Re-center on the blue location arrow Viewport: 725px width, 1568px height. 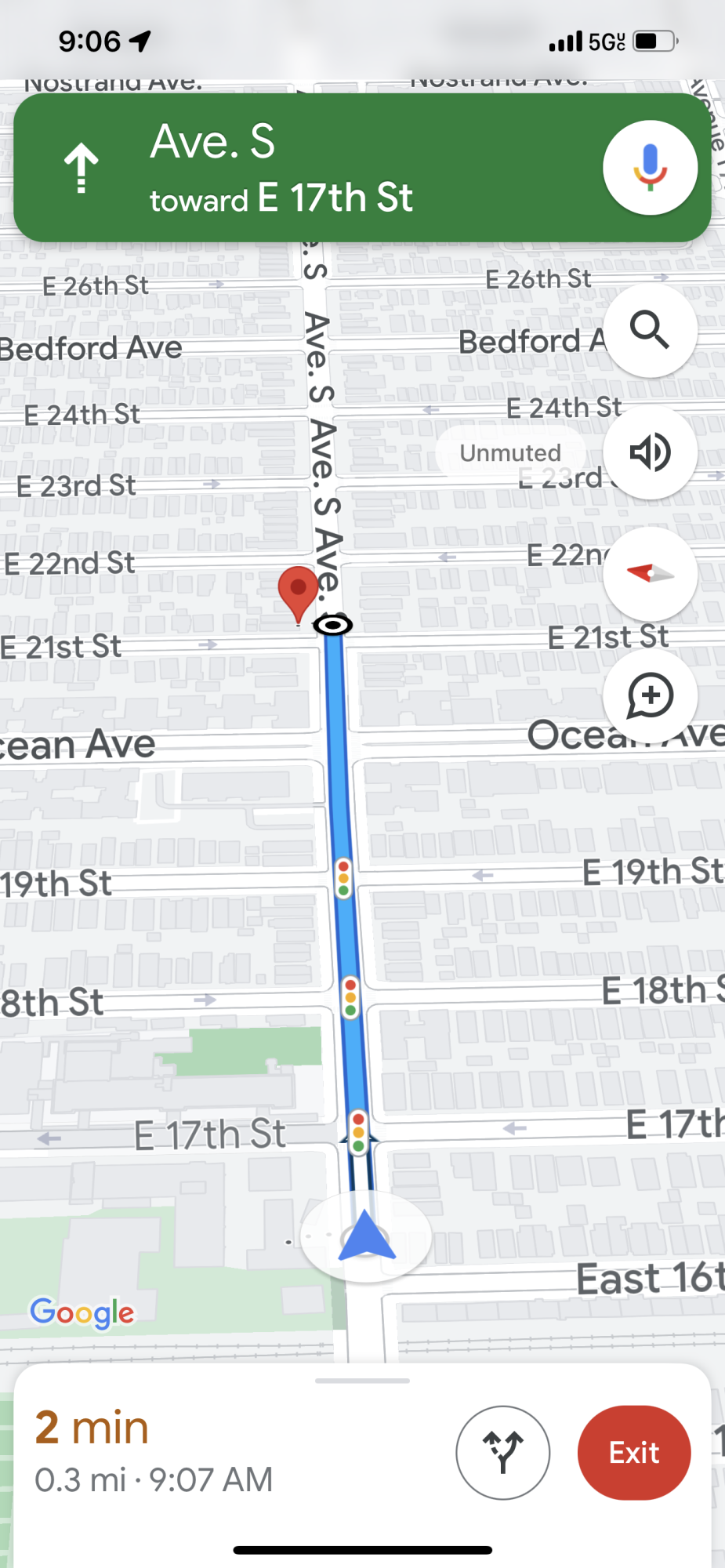point(366,1236)
